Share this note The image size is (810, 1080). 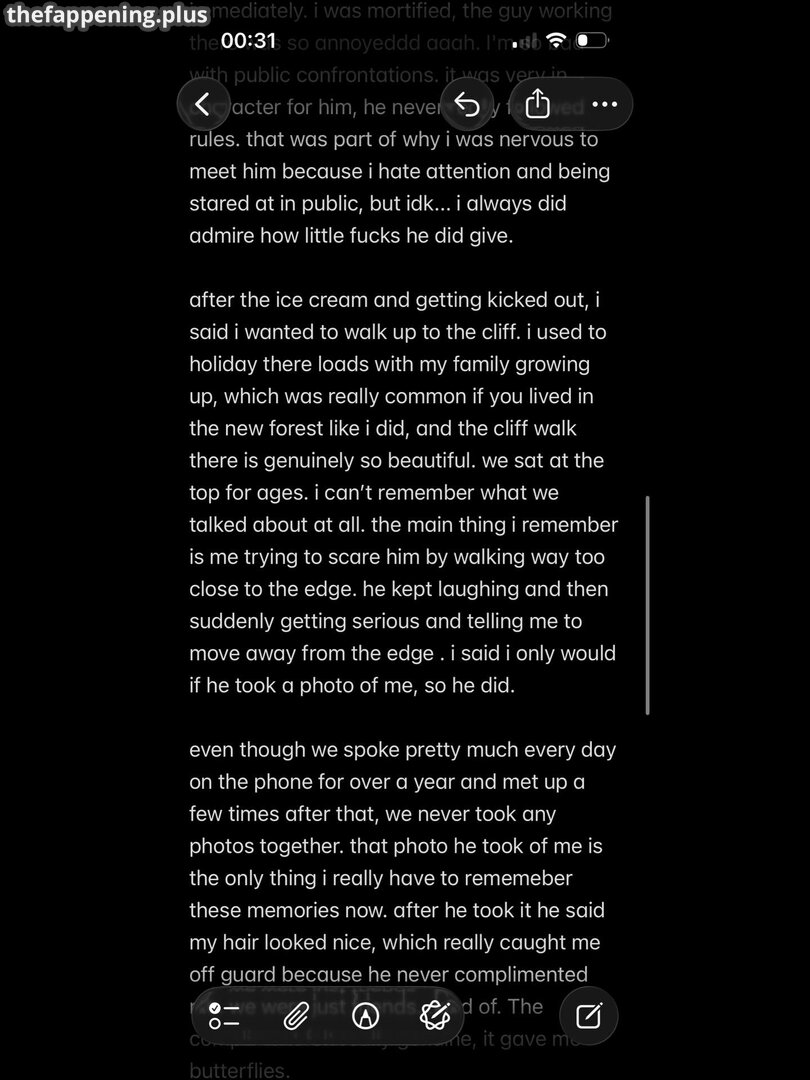pyautogui.click(x=537, y=104)
